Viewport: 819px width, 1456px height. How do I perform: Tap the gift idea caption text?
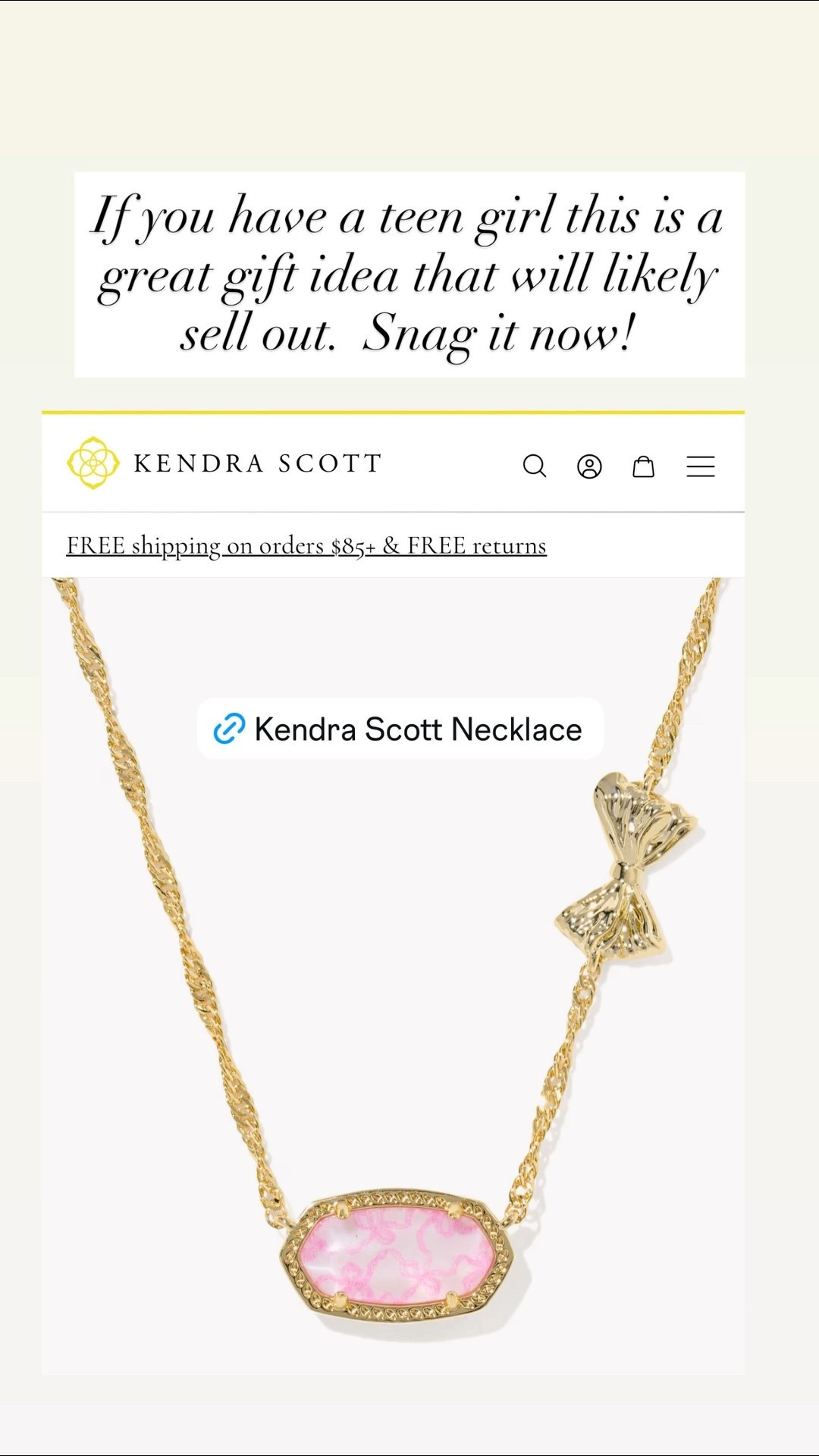pyautogui.click(x=409, y=273)
